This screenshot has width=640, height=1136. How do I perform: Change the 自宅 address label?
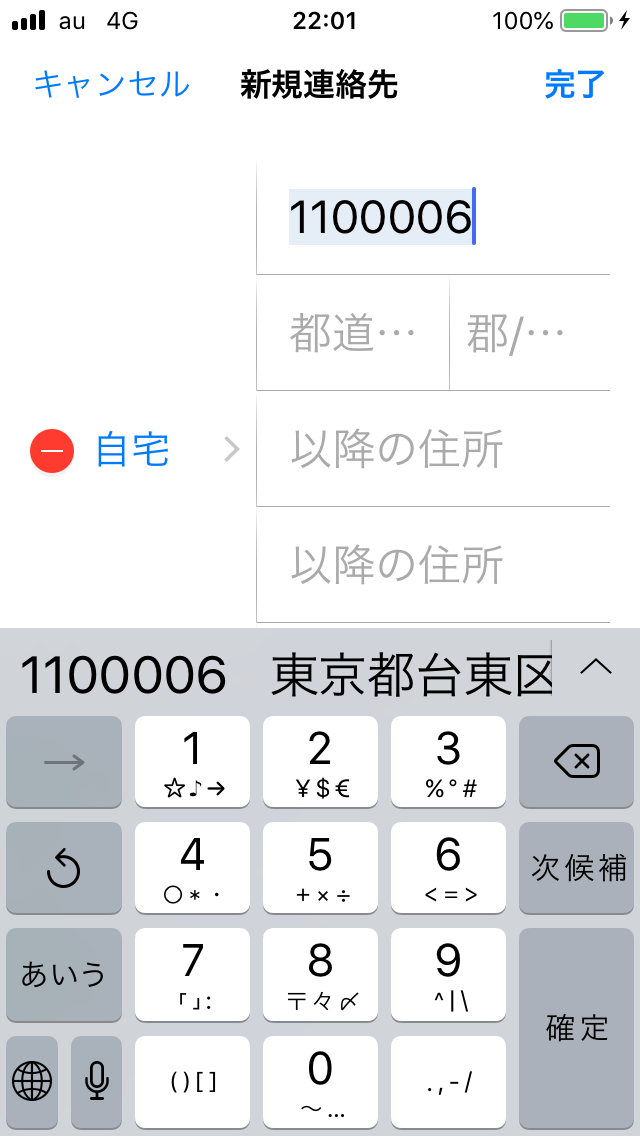pyautogui.click(x=133, y=451)
